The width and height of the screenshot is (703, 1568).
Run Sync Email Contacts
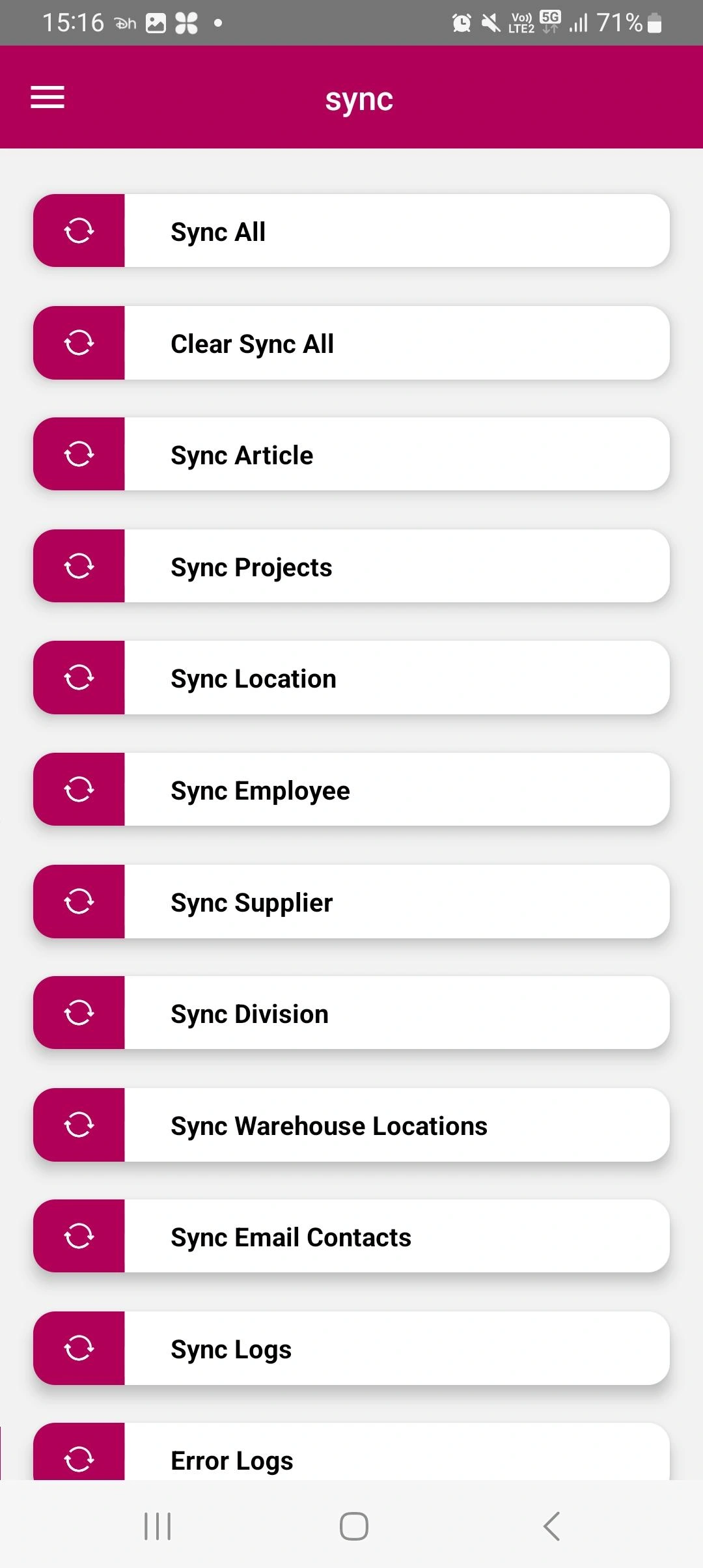(351, 1237)
